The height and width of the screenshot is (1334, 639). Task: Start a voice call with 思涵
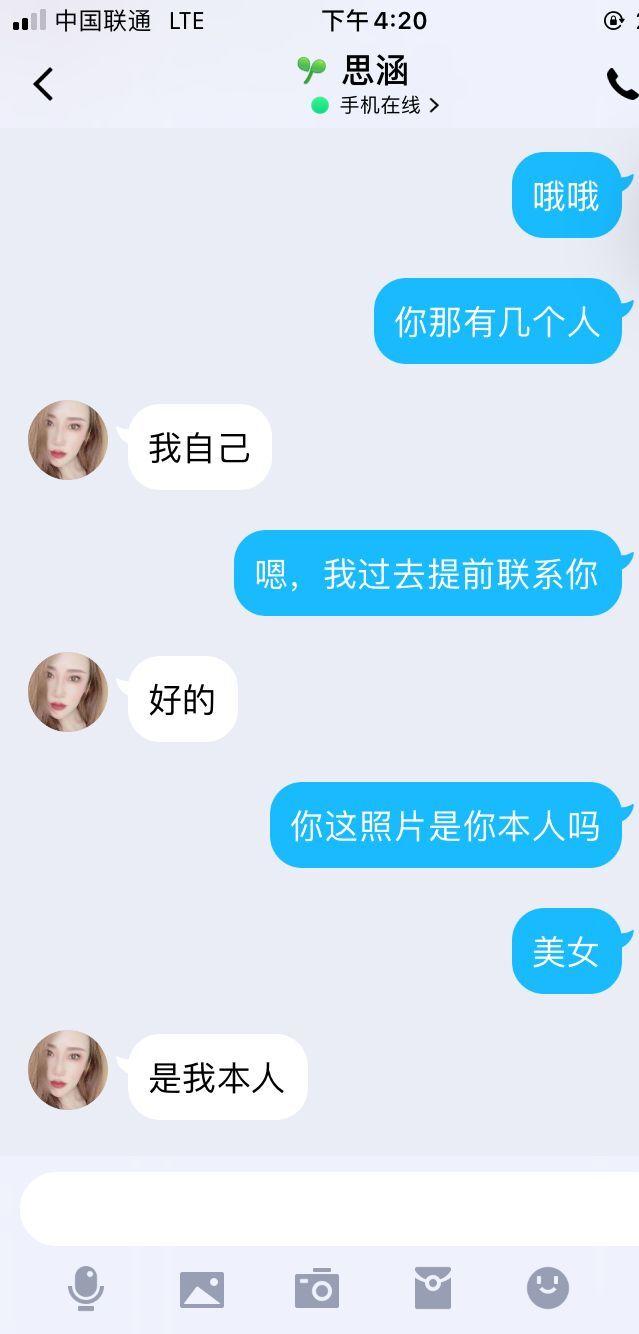621,85
